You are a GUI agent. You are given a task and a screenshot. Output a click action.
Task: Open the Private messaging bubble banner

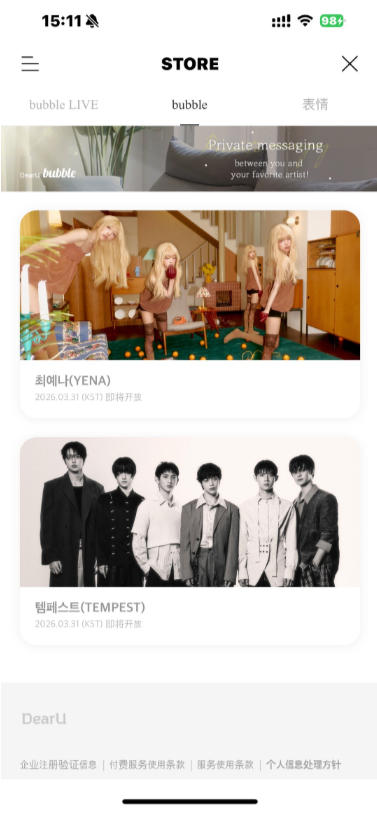pos(189,159)
